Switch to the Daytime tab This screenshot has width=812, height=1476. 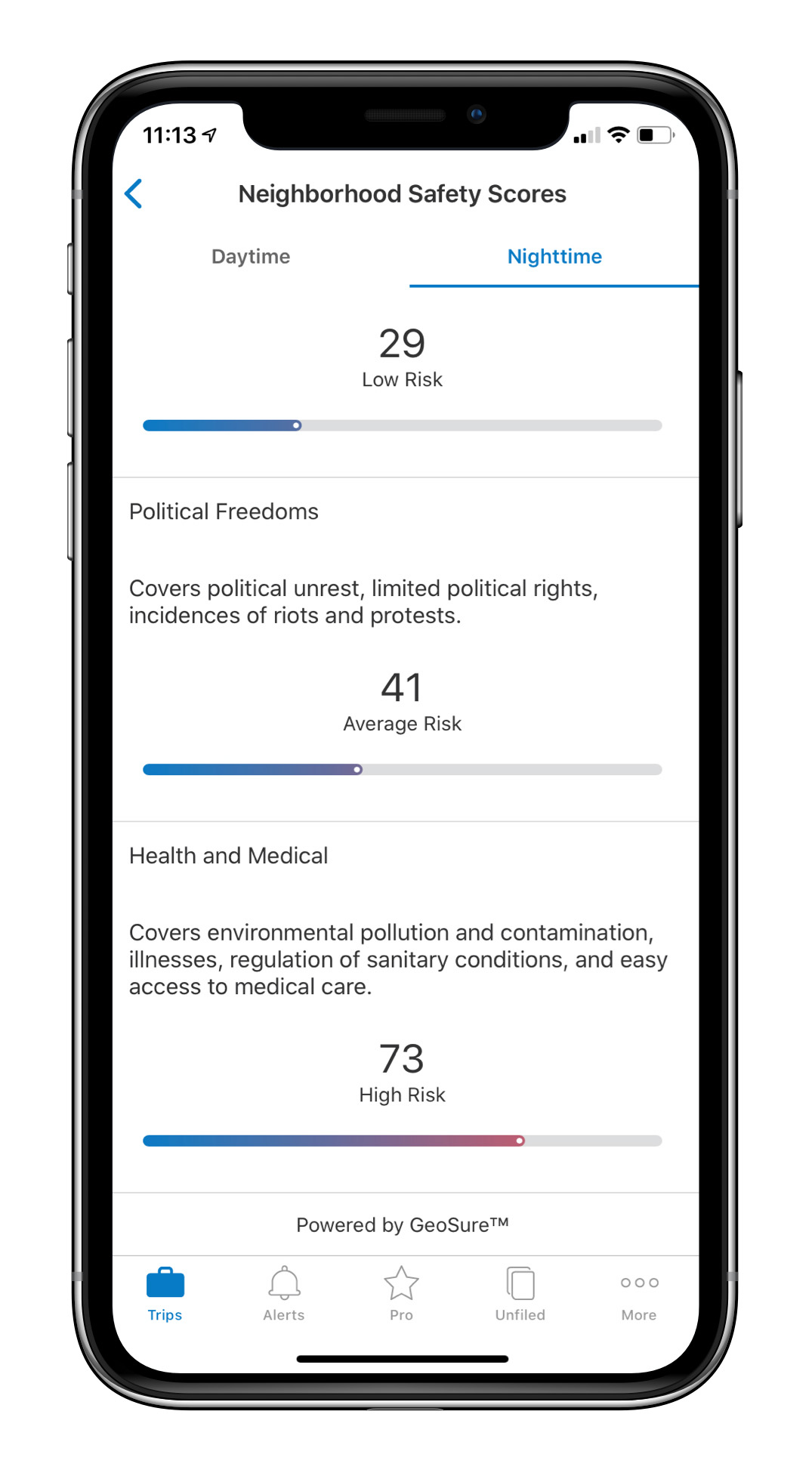[251, 257]
